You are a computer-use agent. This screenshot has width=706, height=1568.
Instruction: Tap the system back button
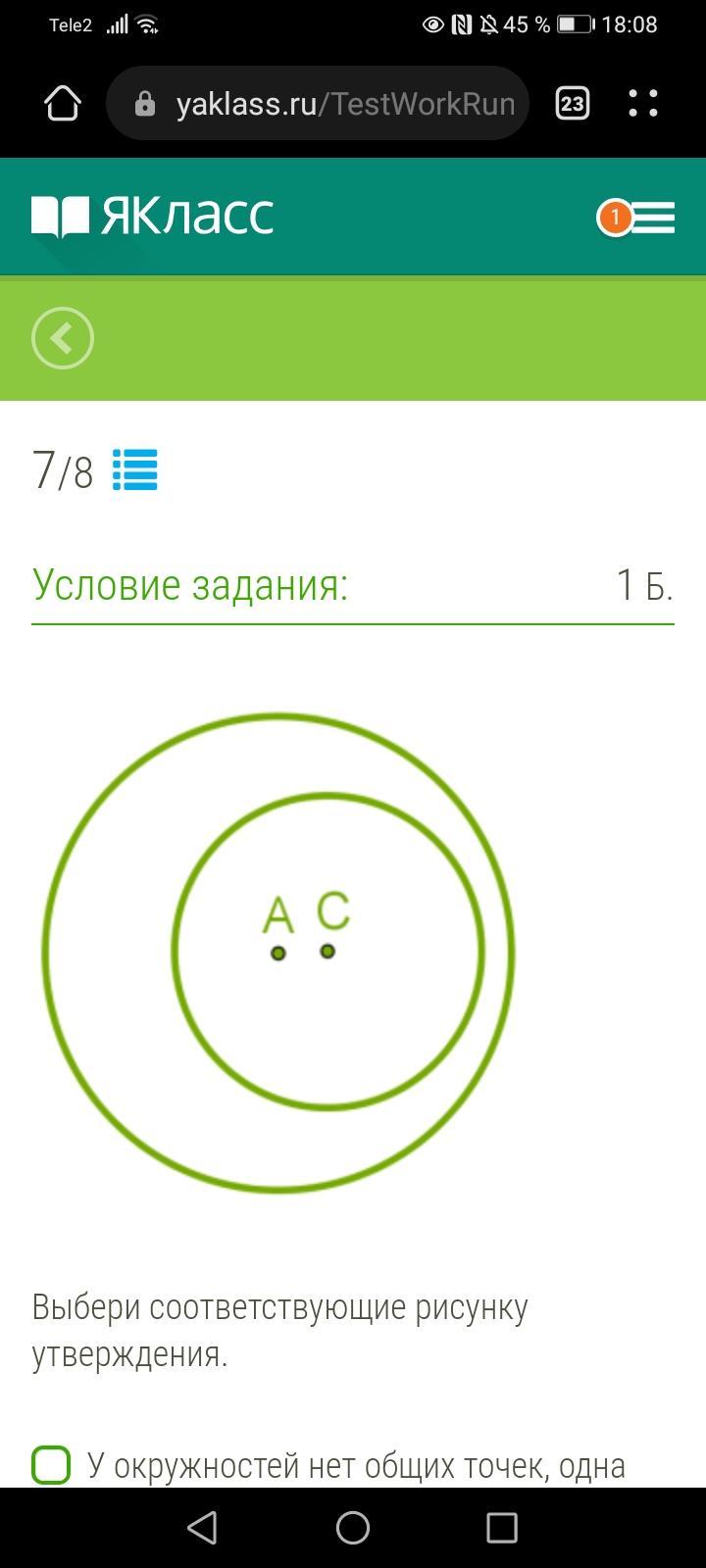click(202, 1527)
